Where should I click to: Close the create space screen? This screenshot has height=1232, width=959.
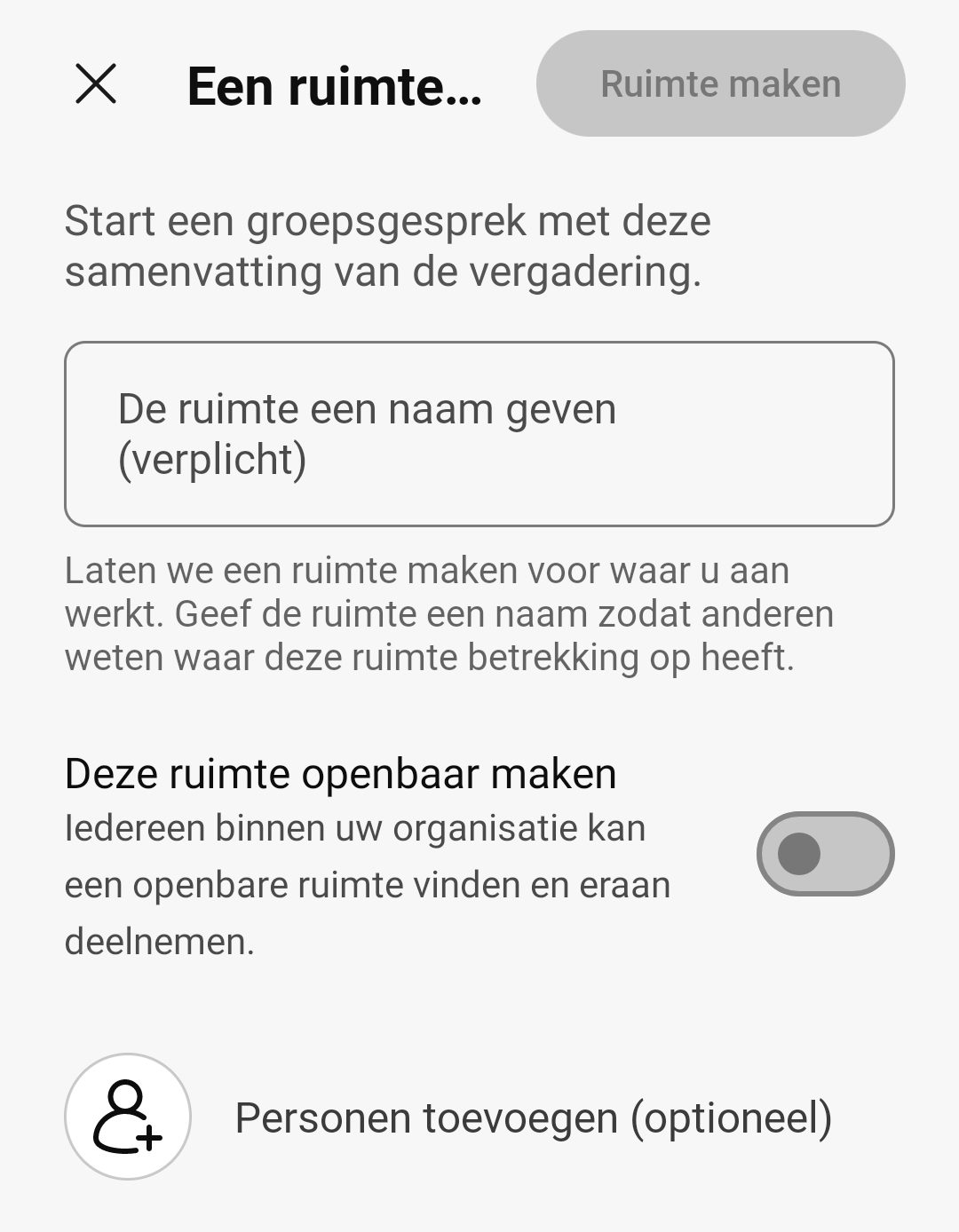96,85
